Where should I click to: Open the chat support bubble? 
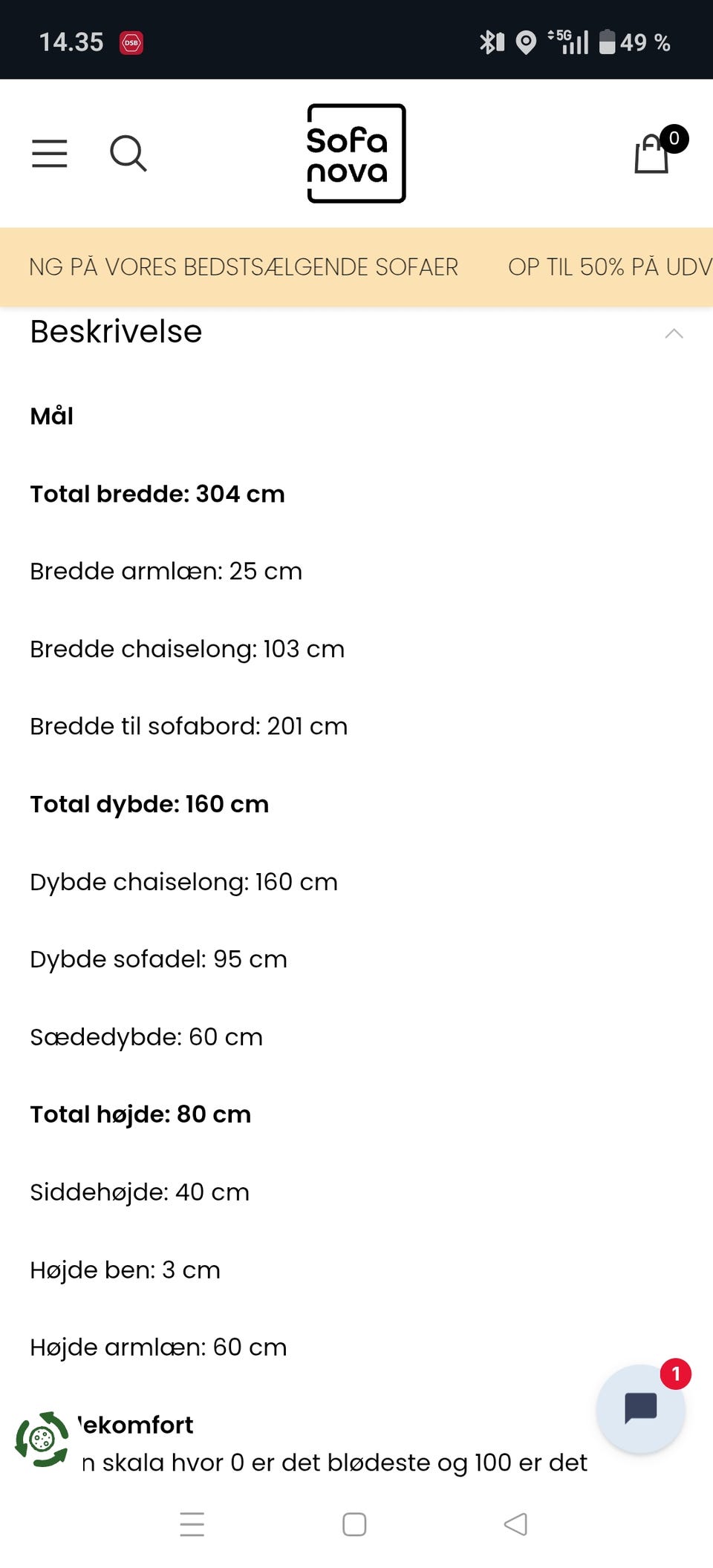tap(640, 1408)
